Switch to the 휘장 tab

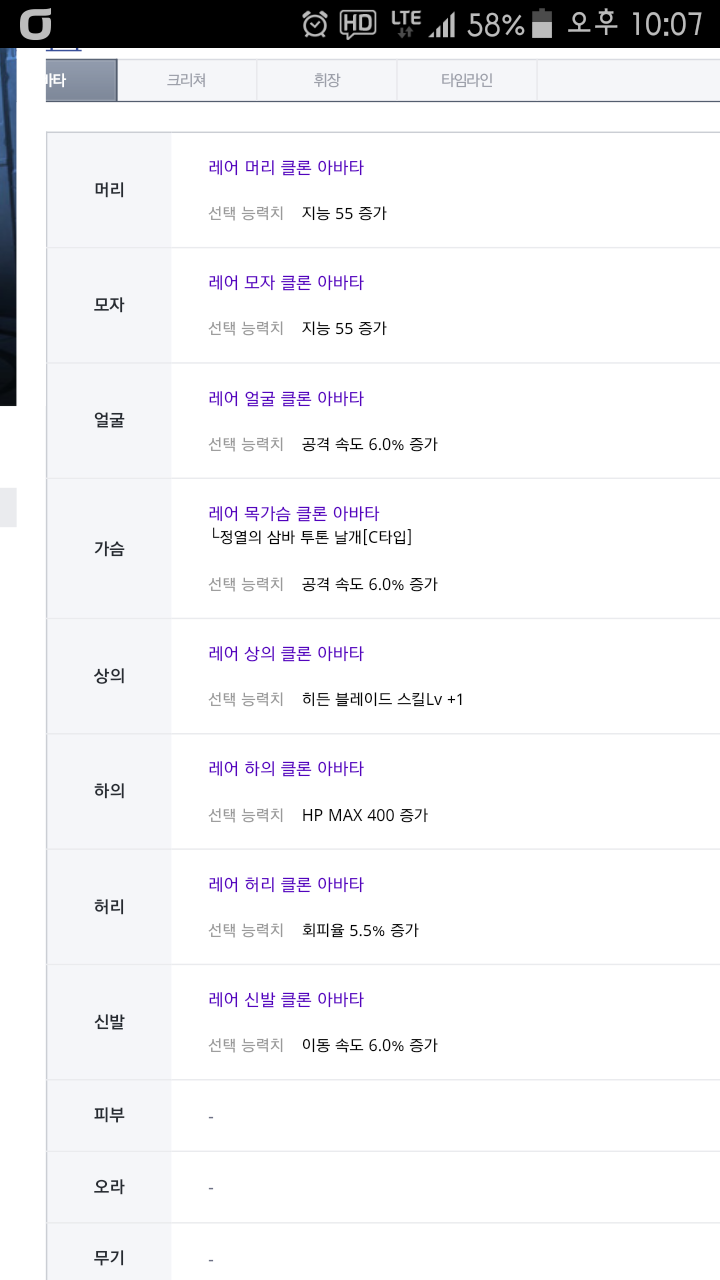[x=327, y=80]
